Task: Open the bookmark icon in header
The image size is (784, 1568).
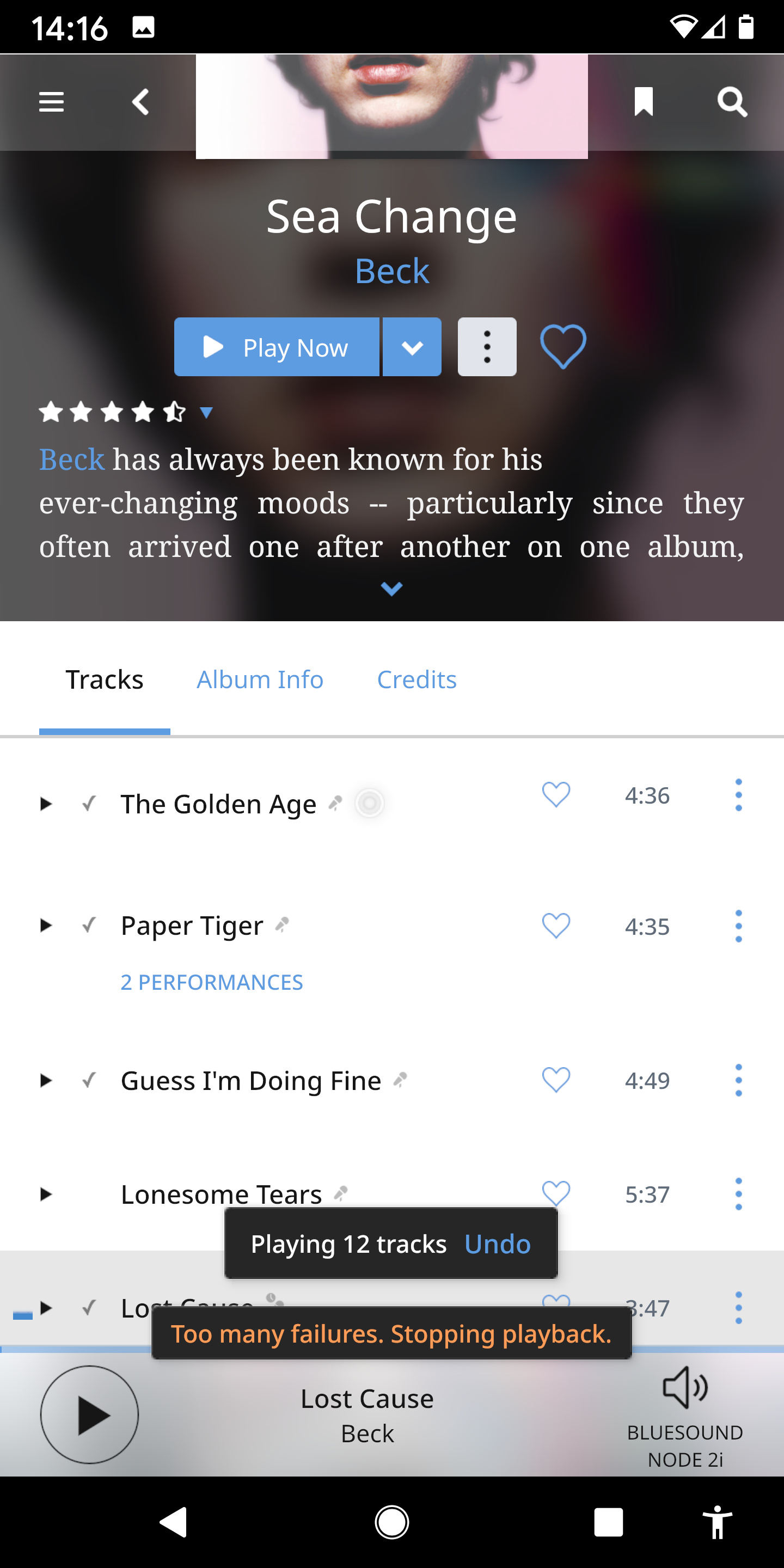Action: coord(644,102)
